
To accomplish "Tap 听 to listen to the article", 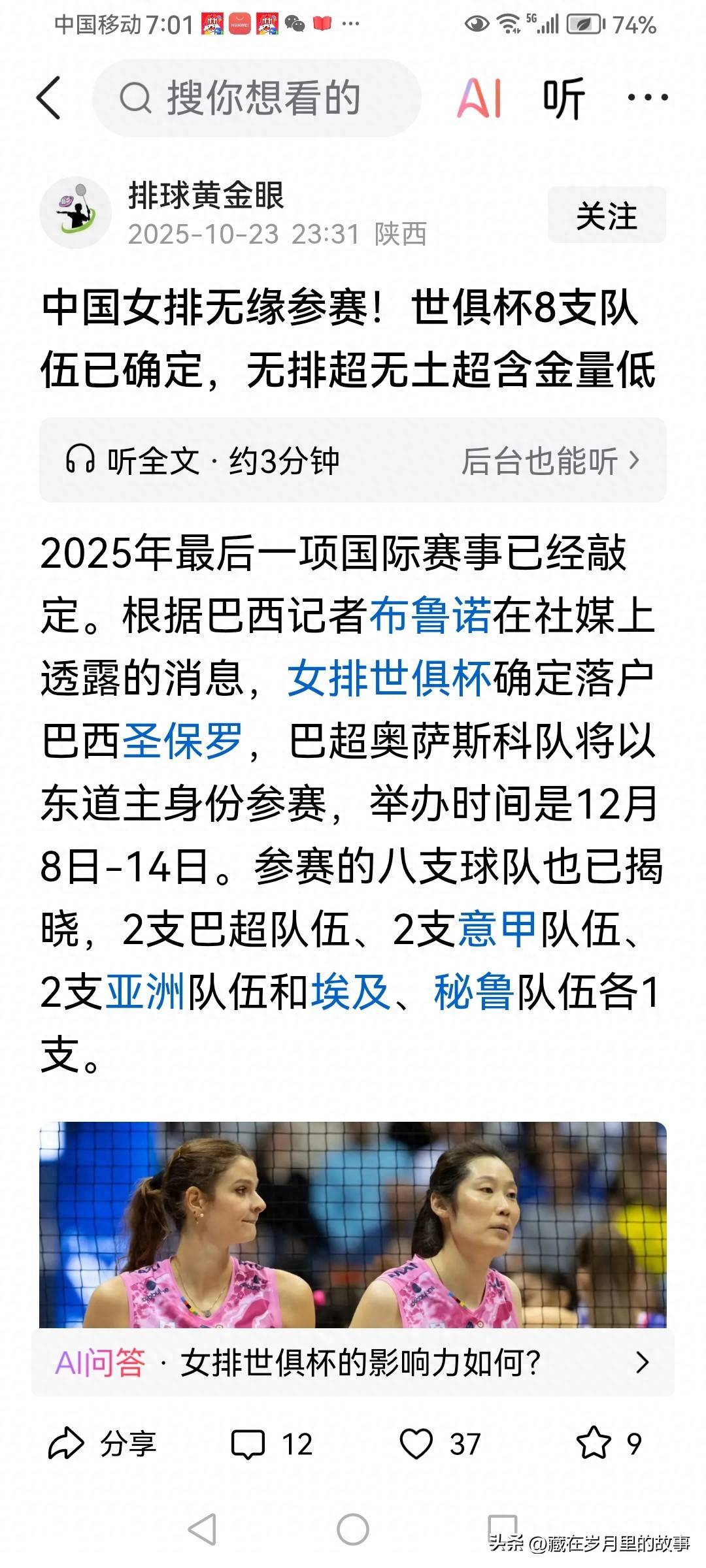I will [x=563, y=98].
